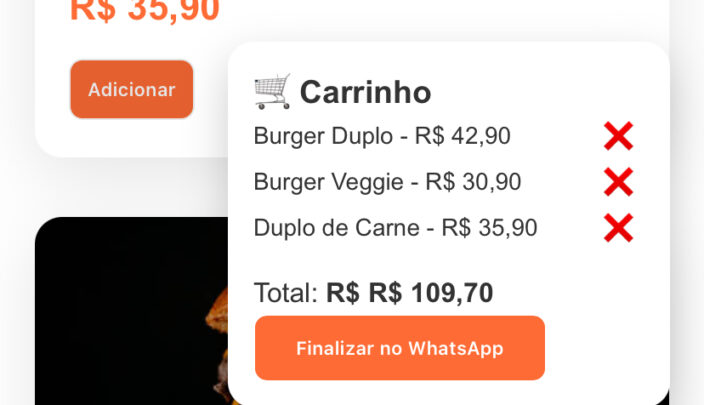Remove Burger Duplo from the cart
Image resolution: width=704 pixels, height=405 pixels.
(x=618, y=136)
